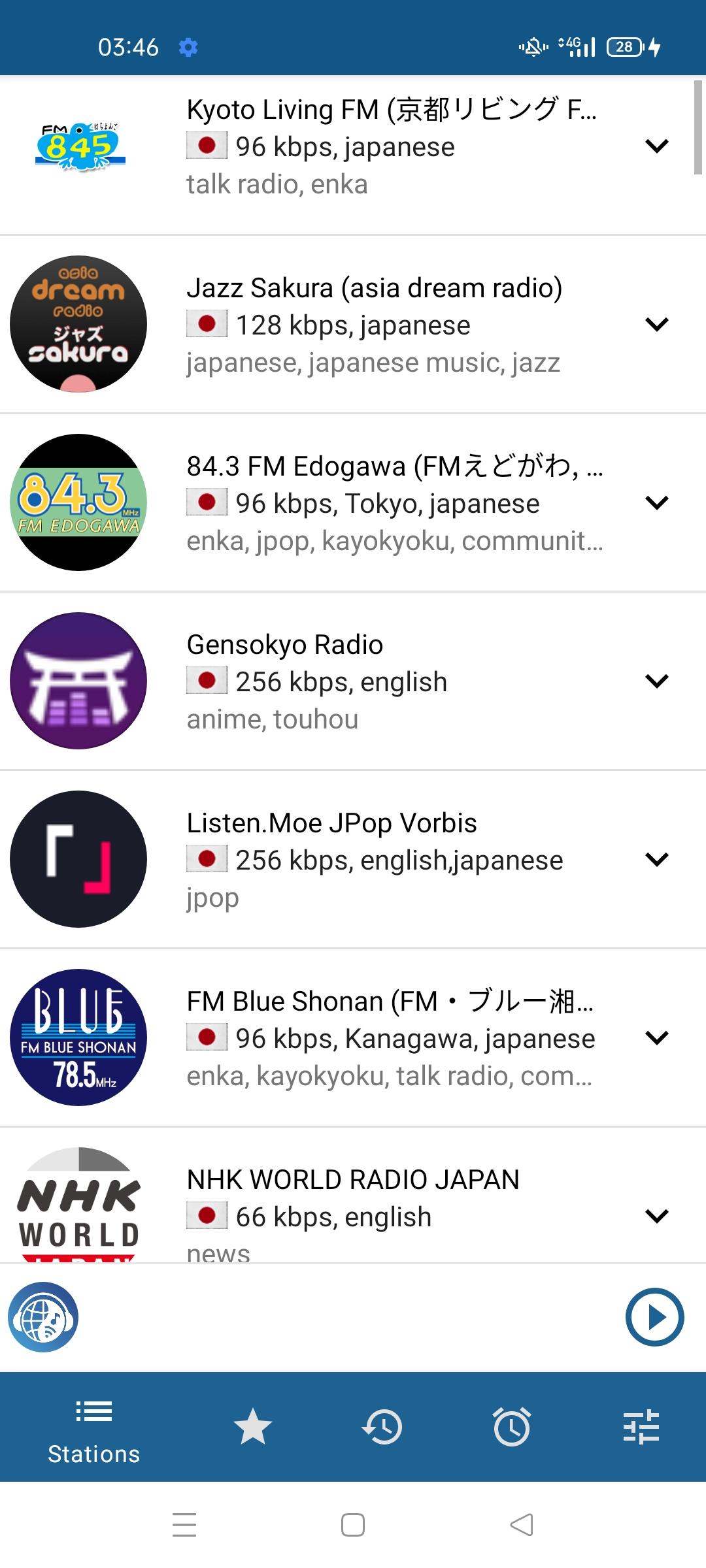View the listening history tab
The image size is (706, 1568).
(382, 1426)
